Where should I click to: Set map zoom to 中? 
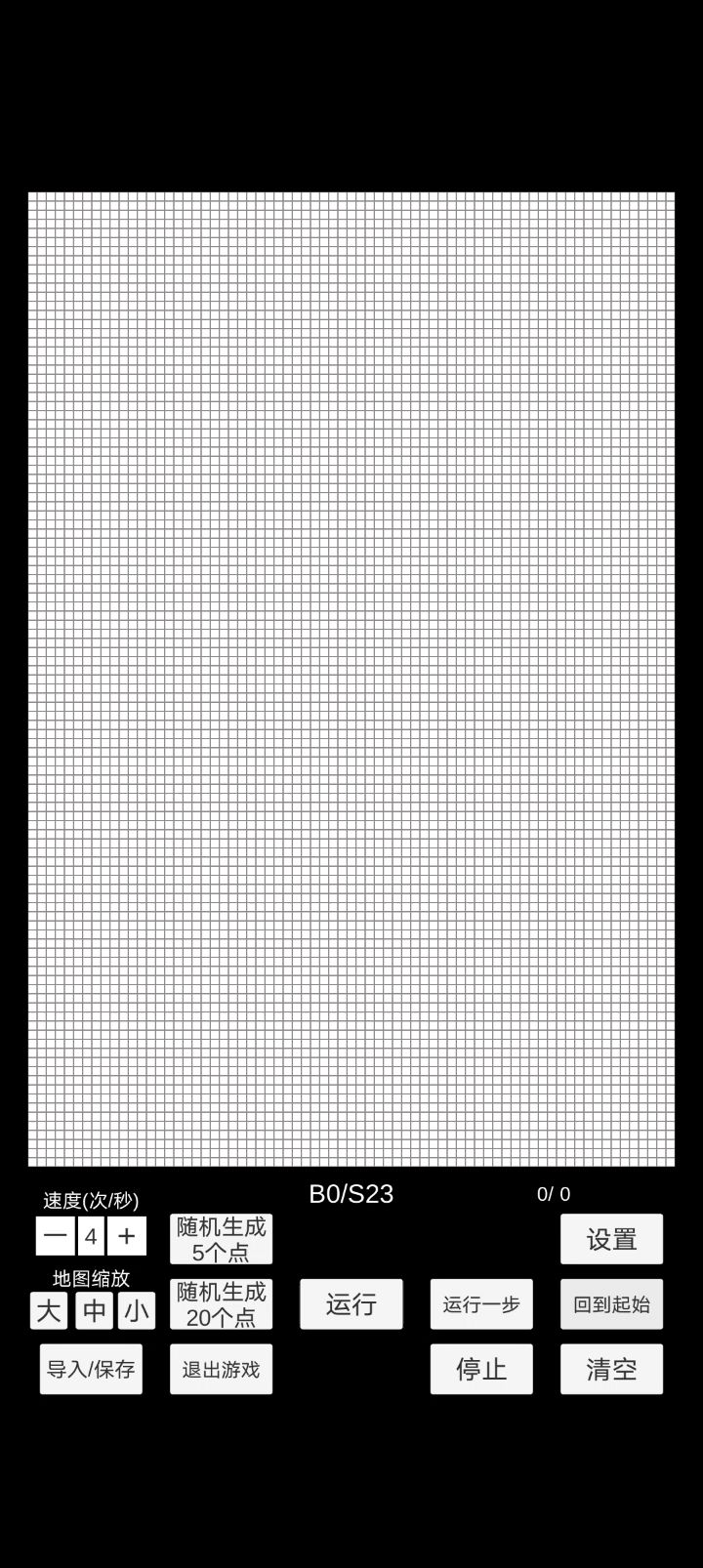[95, 1310]
